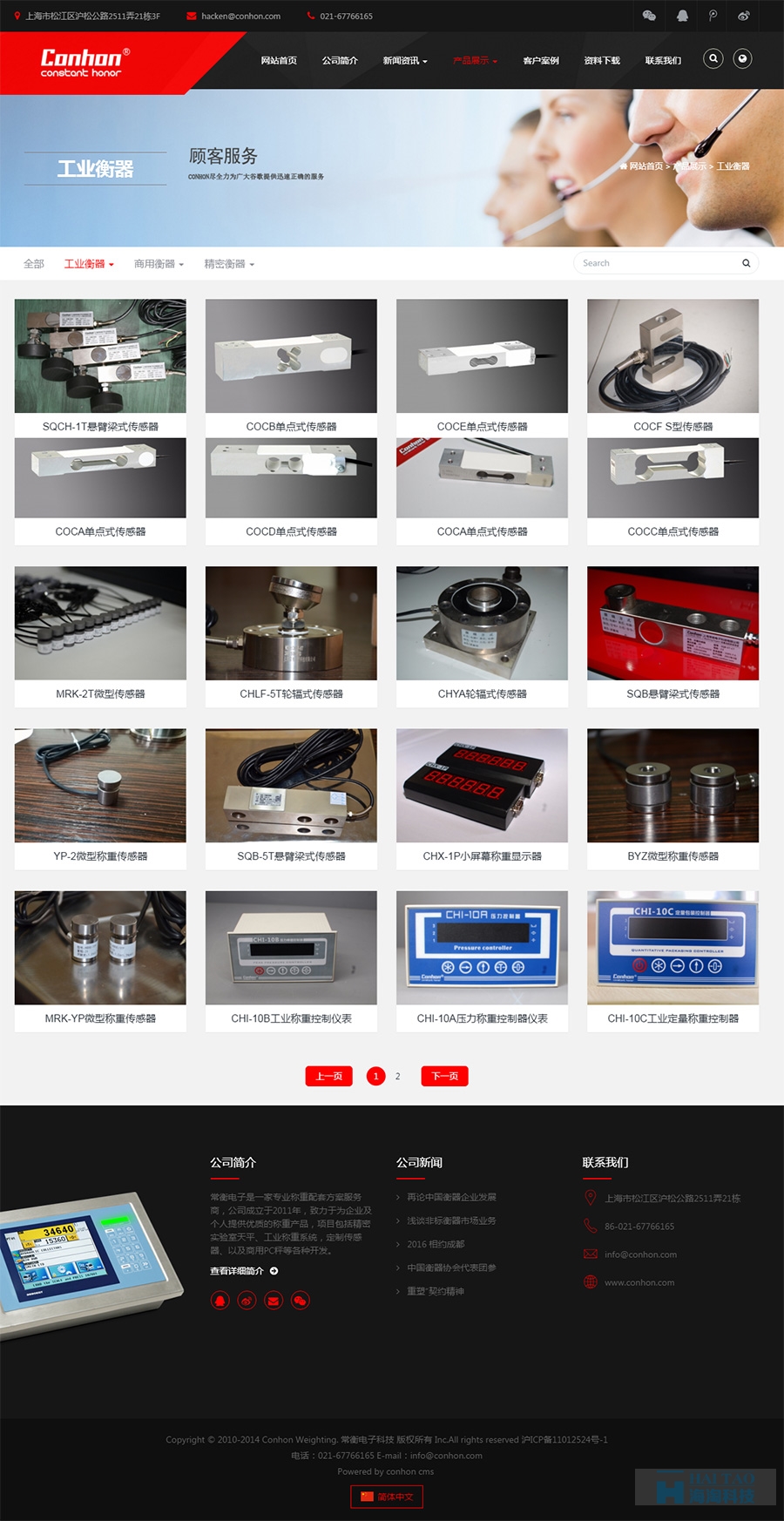The height and width of the screenshot is (1521, 784).
Task: Jump to page 2
Action: (398, 1076)
